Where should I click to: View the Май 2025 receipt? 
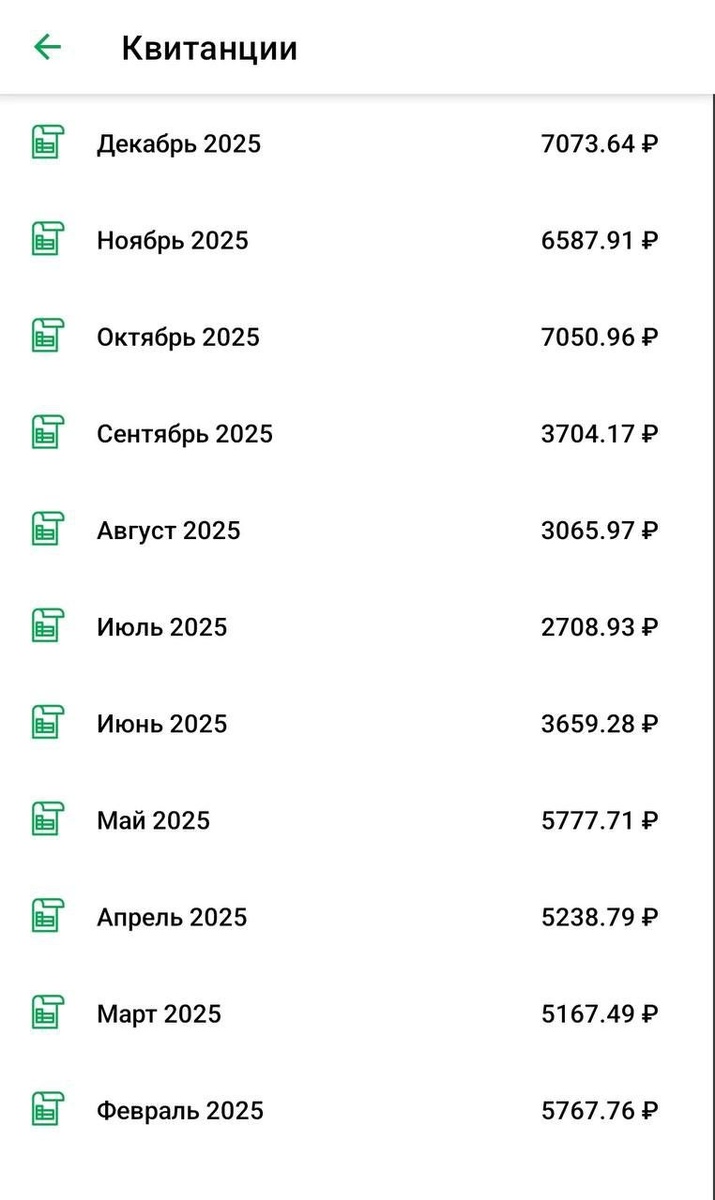pos(154,821)
